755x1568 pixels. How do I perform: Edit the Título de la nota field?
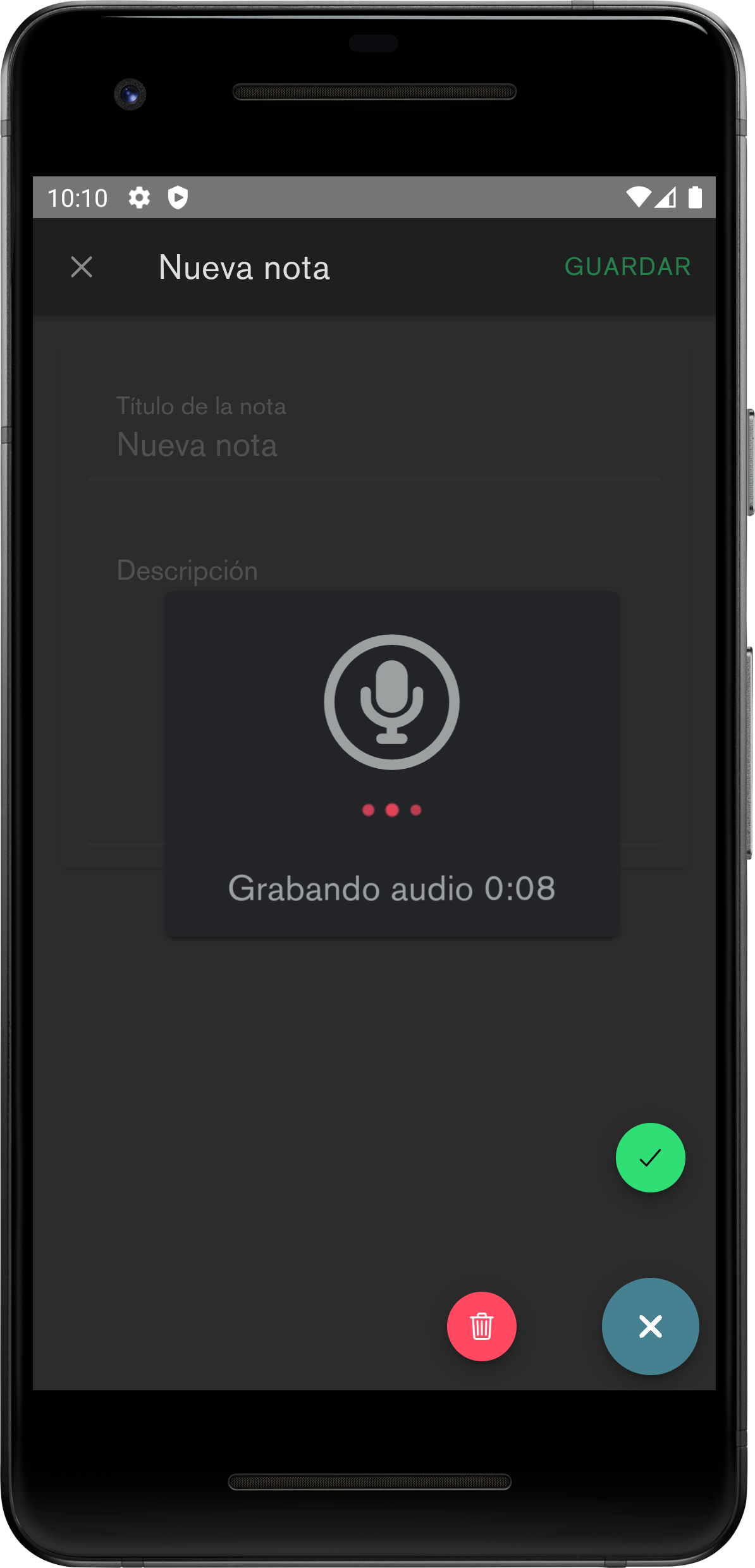point(373,445)
